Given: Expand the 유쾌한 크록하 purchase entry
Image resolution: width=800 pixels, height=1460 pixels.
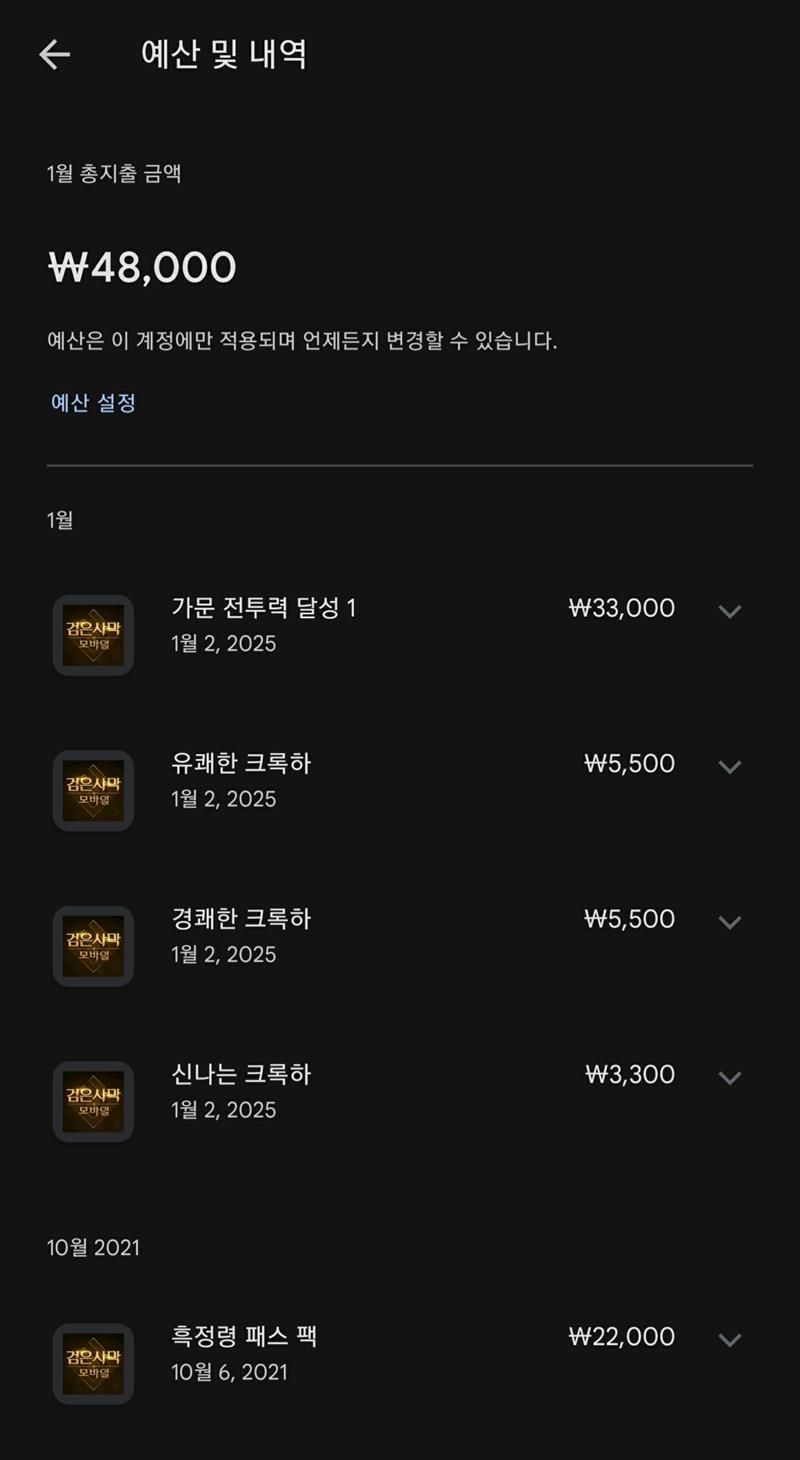Looking at the screenshot, I should (730, 767).
